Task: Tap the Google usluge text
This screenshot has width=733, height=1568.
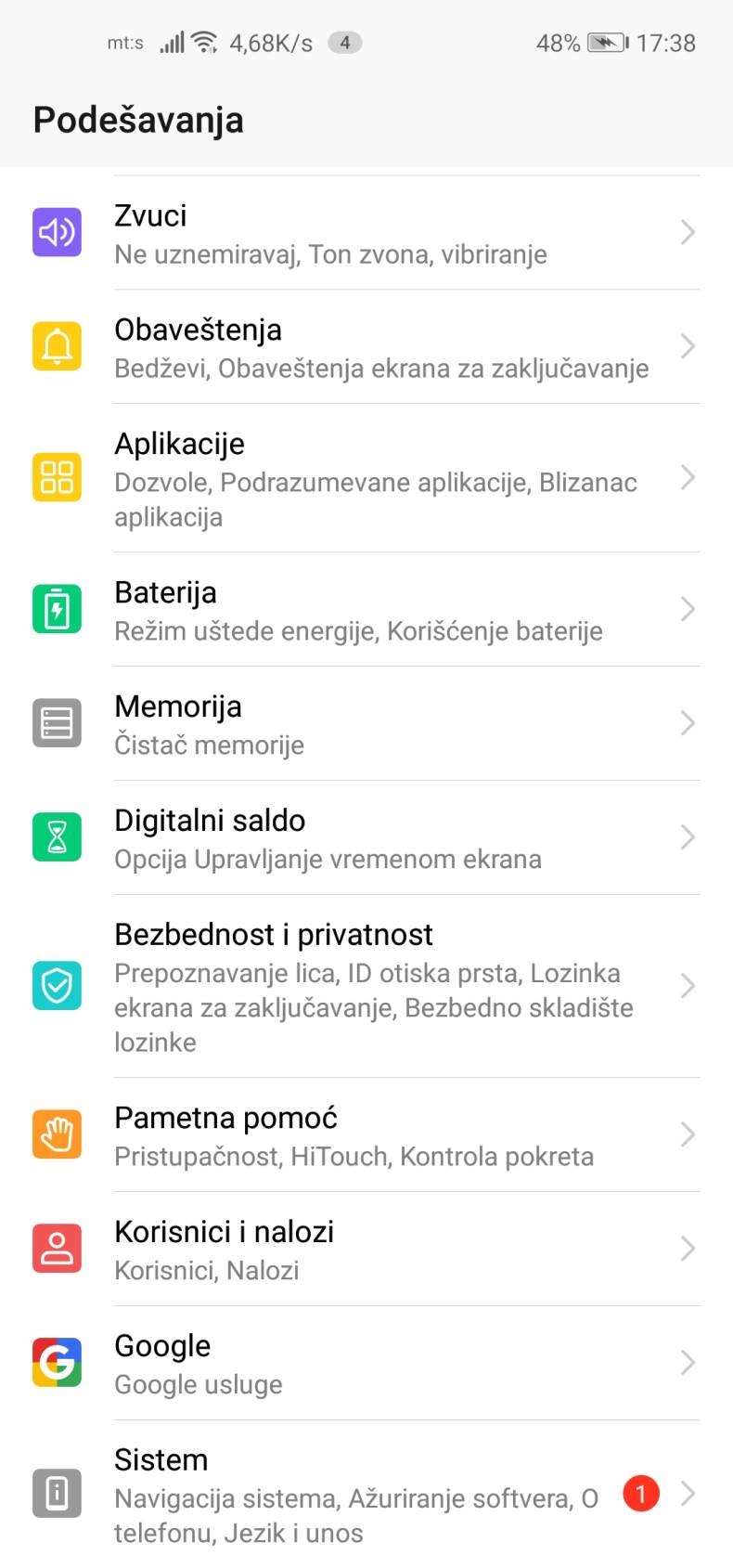Action: click(198, 1383)
